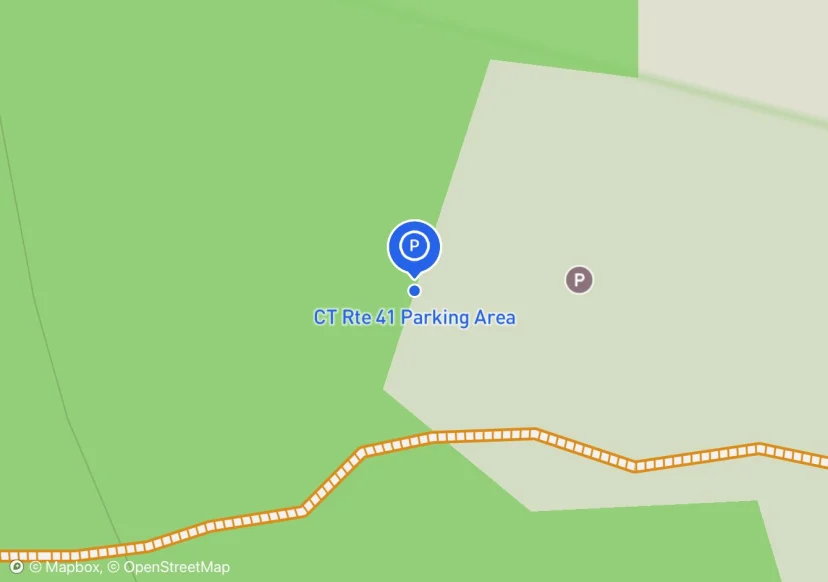The image size is (828, 582).
Task: Open the Mapbox attribution info icon
Action: click(16, 567)
